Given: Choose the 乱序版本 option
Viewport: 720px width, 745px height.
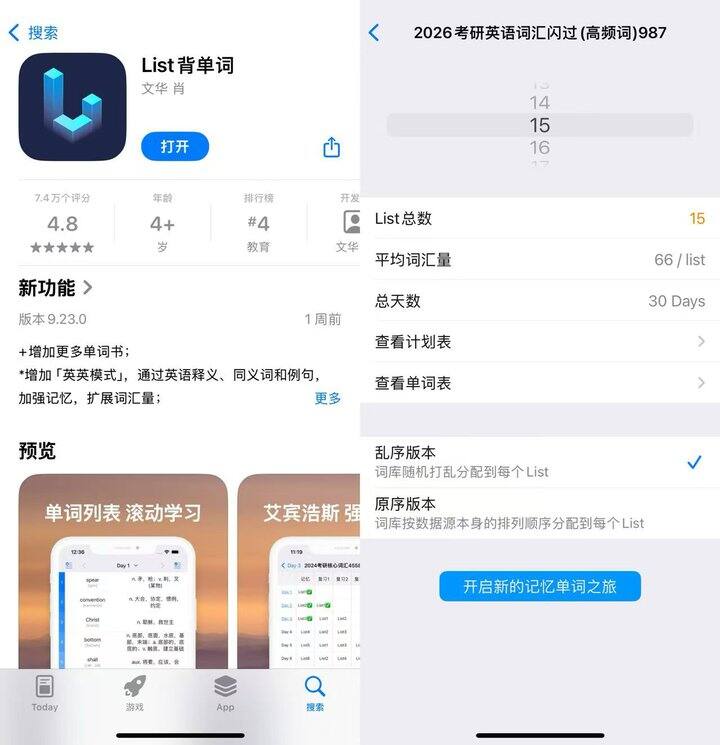Looking at the screenshot, I should [540, 462].
